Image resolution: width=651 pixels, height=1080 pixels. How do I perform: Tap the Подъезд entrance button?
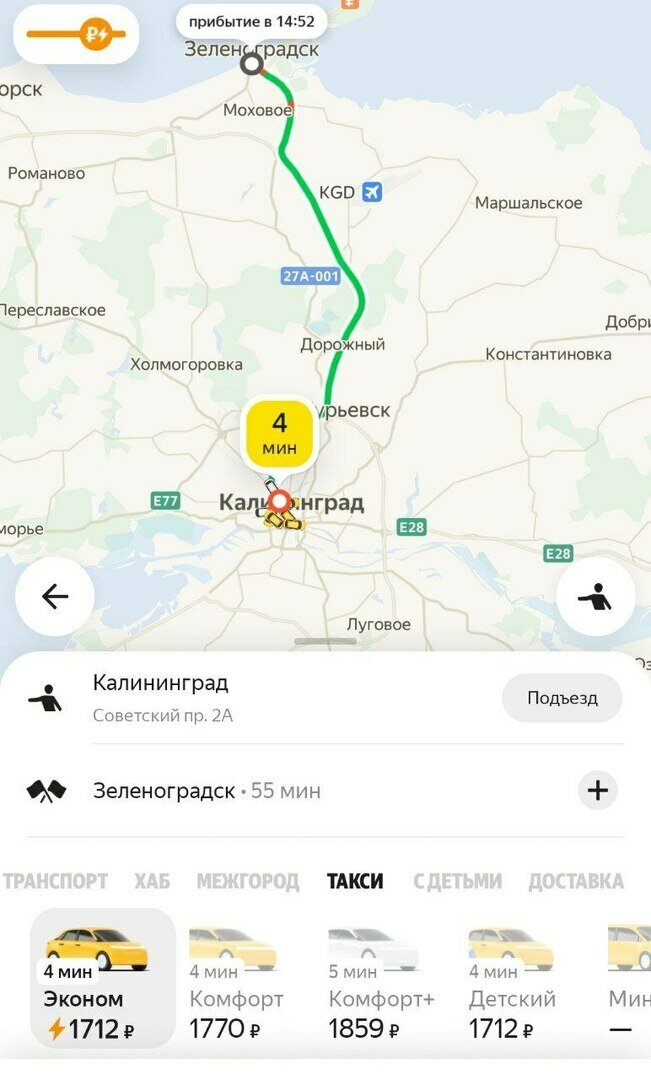pos(562,698)
